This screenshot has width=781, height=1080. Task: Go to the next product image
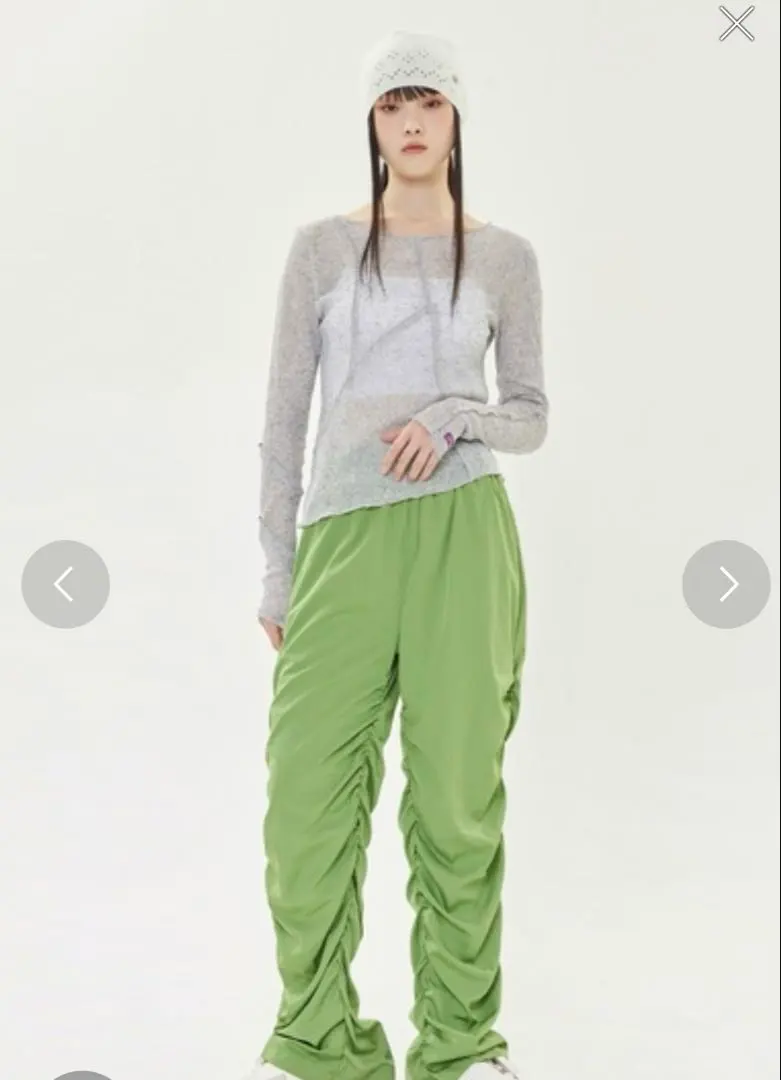[726, 584]
